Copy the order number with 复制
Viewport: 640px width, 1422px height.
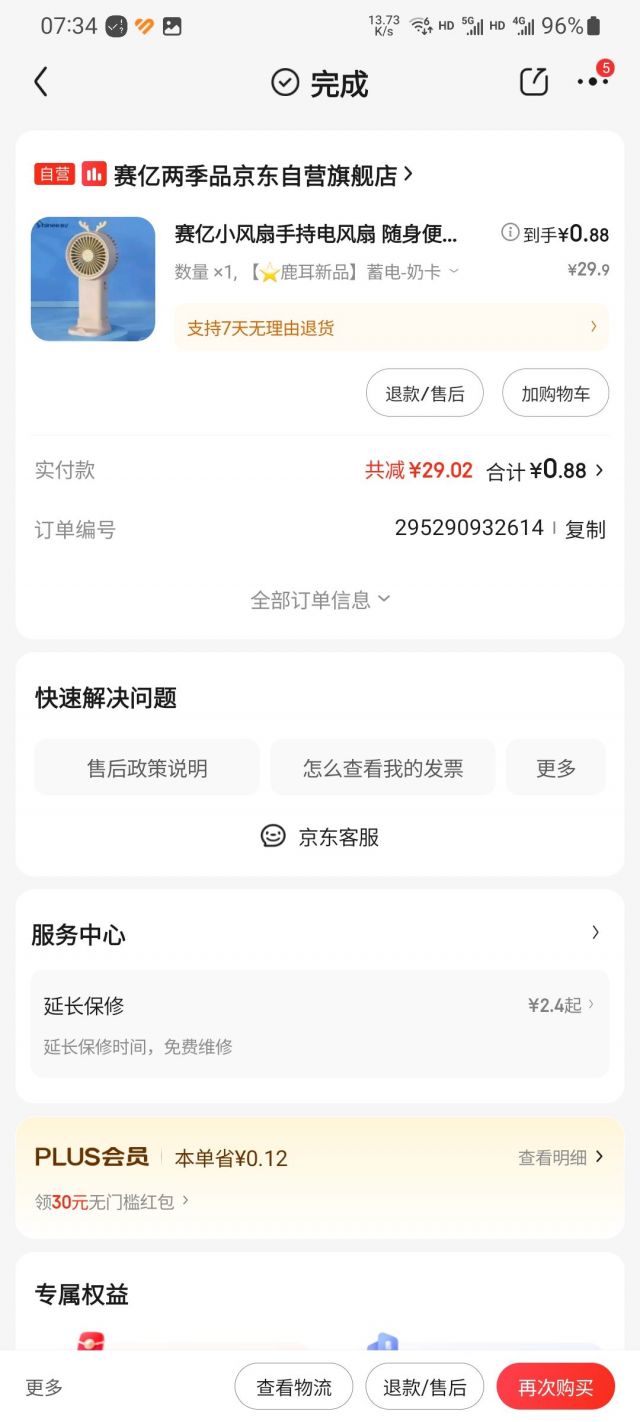click(x=585, y=529)
